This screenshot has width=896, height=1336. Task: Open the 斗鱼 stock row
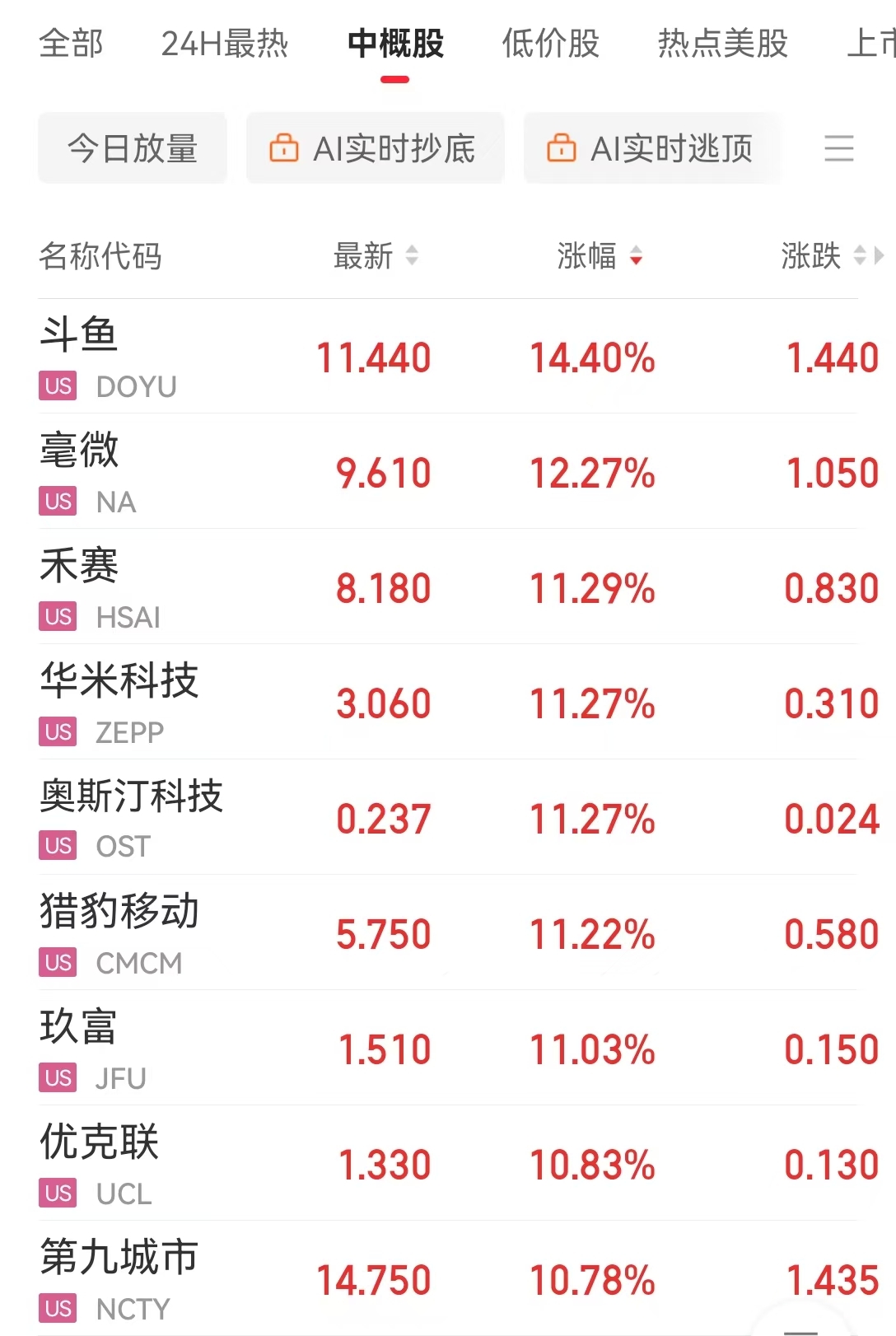329,354
